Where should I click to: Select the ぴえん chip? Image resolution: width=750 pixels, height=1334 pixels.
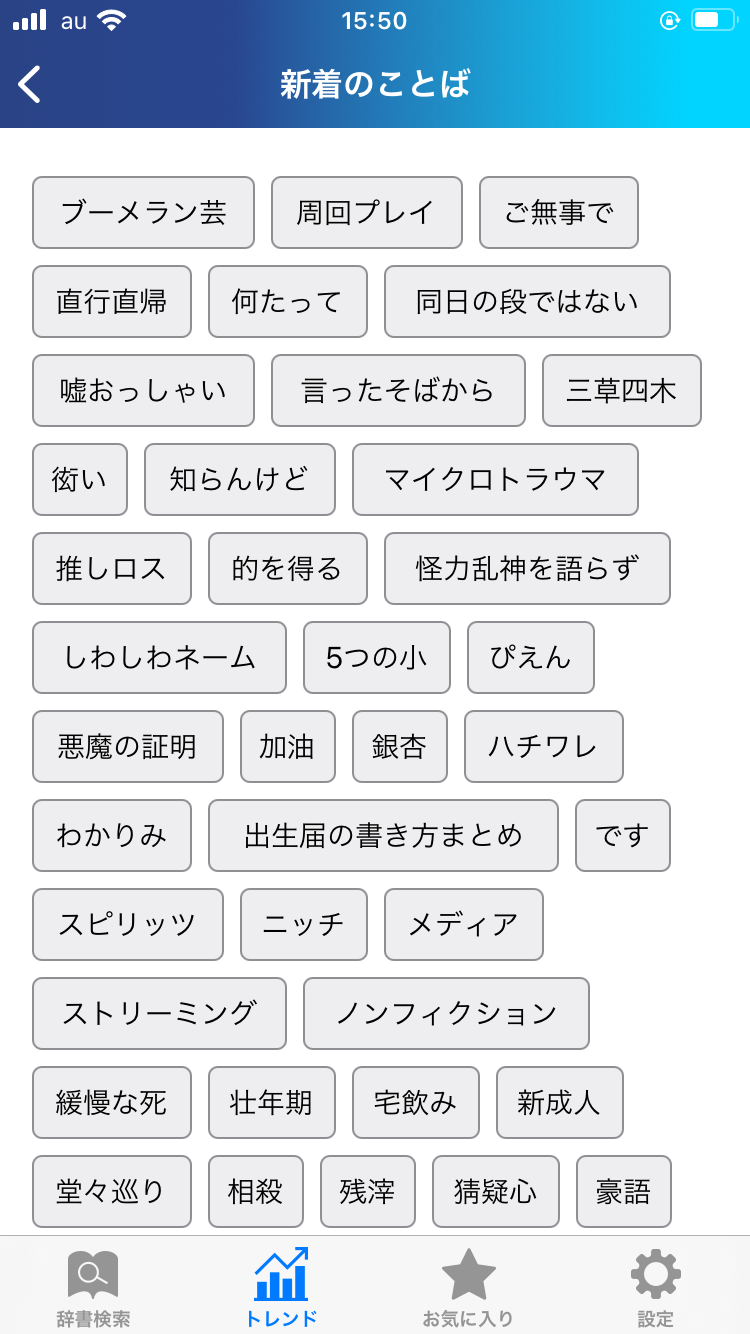531,657
